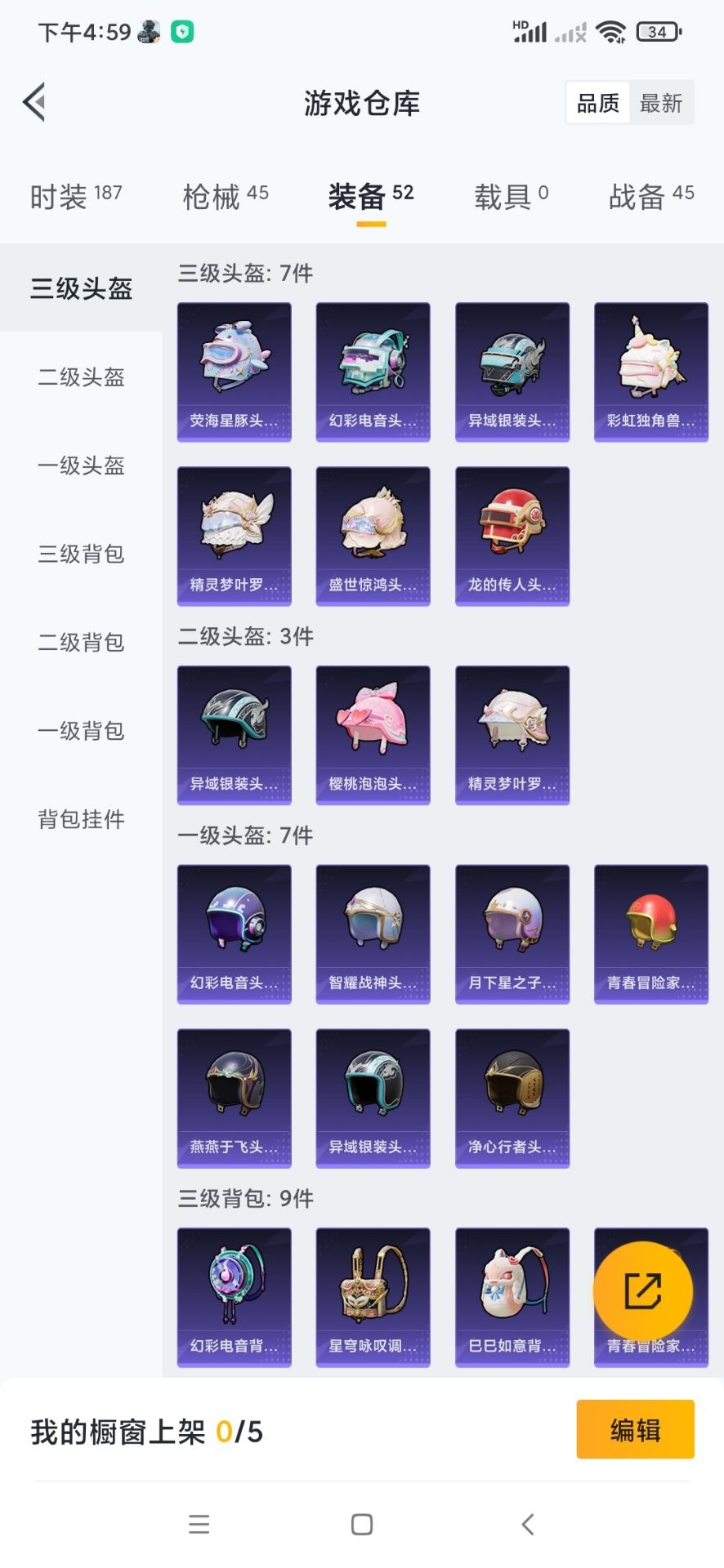Tap the 编辑 button for 我的橱窗

(x=635, y=1429)
